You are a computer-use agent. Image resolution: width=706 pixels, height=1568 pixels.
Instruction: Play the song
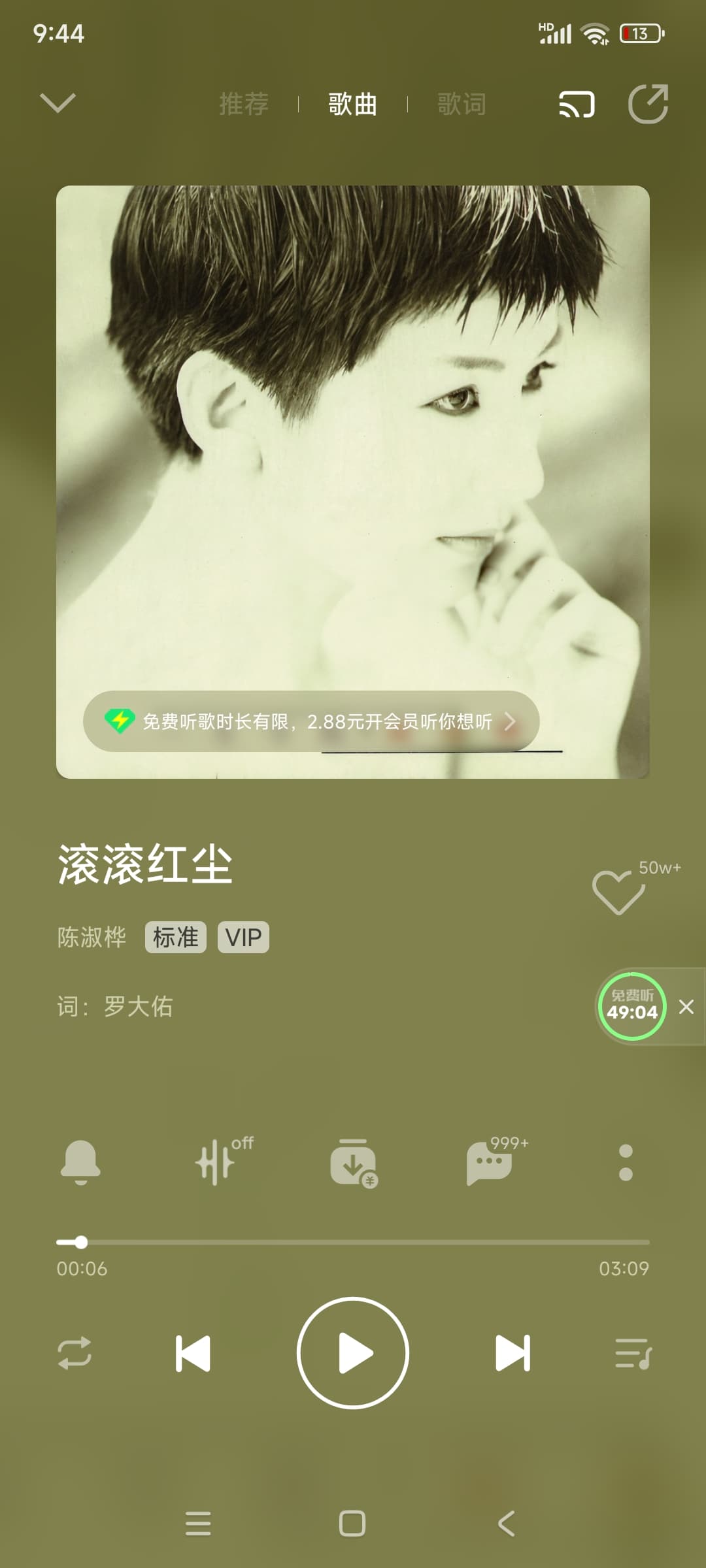(x=353, y=1353)
